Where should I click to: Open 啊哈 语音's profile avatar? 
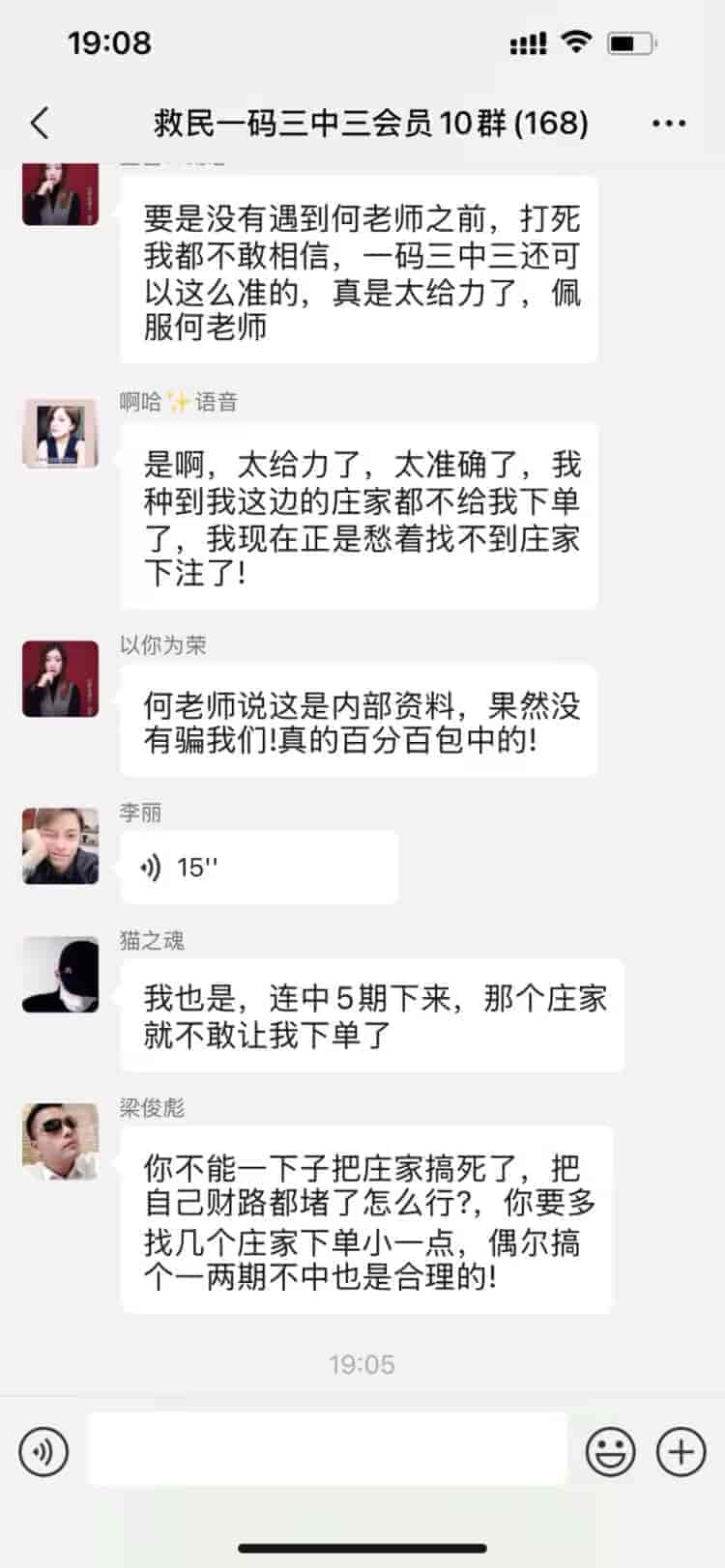(61, 434)
